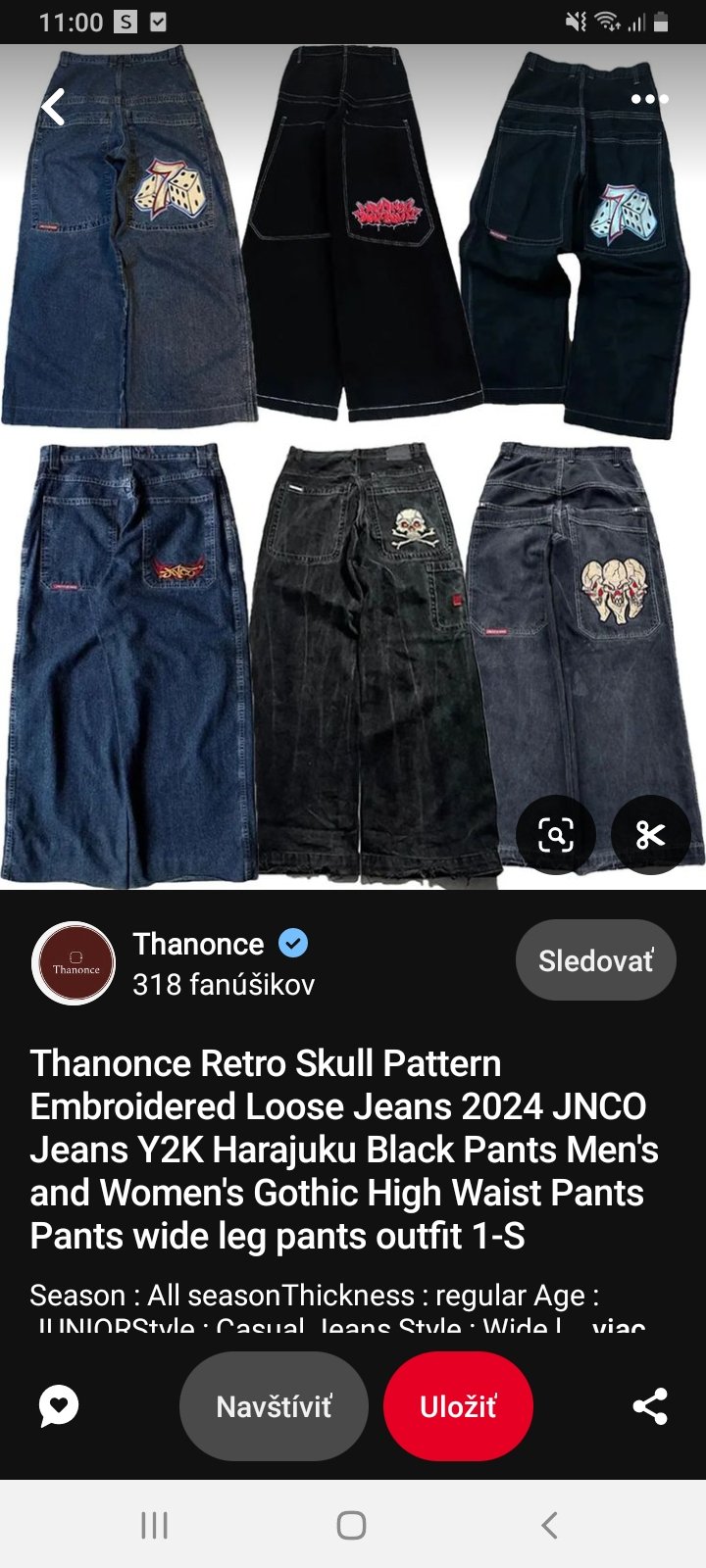Tap the scissors crop icon
706x1568 pixels.
(650, 835)
